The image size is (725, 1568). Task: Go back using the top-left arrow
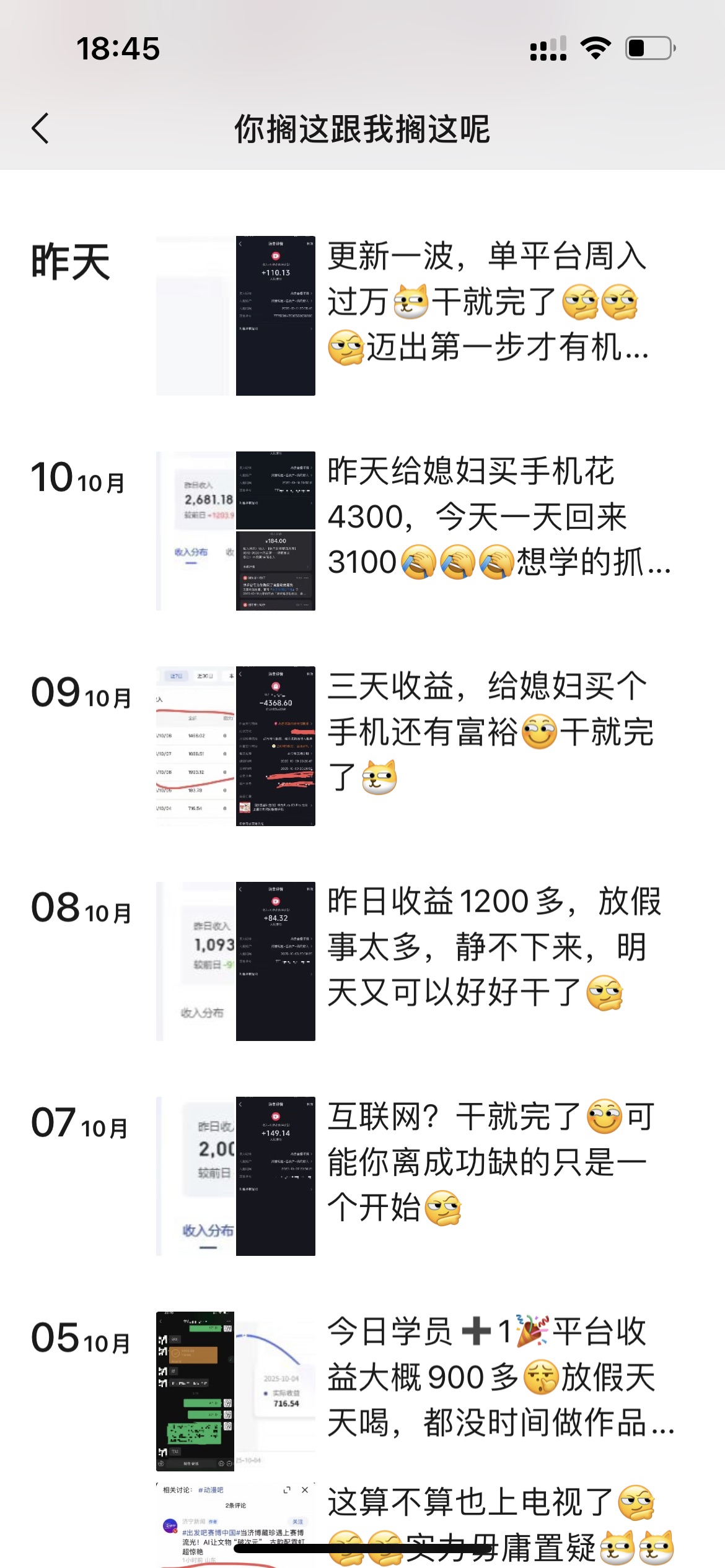[40, 129]
